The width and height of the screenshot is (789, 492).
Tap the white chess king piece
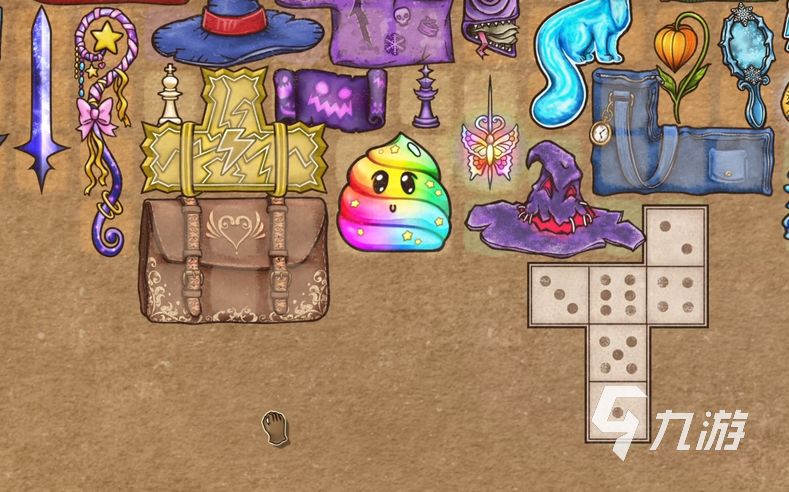[x=170, y=93]
